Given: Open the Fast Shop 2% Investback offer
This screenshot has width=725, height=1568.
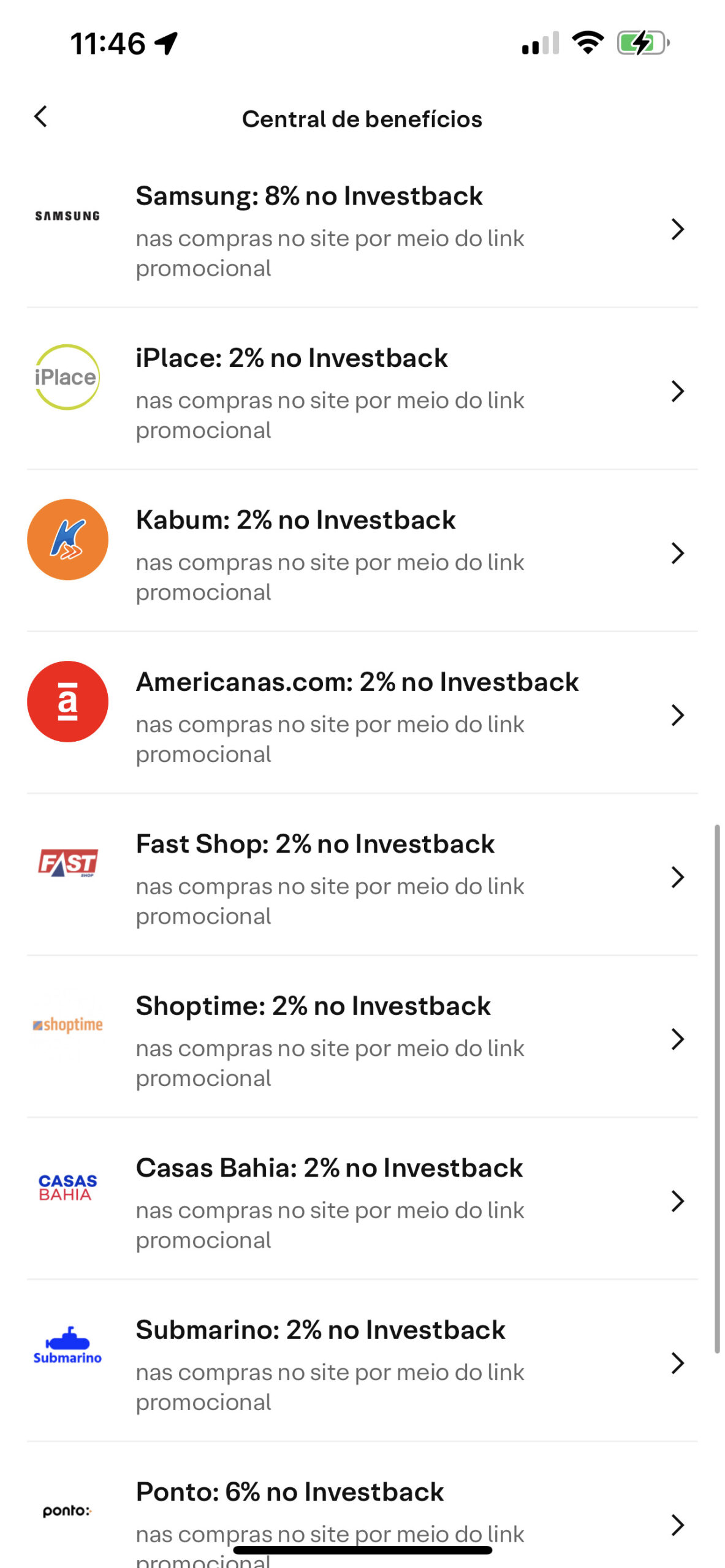Looking at the screenshot, I should 362,876.
